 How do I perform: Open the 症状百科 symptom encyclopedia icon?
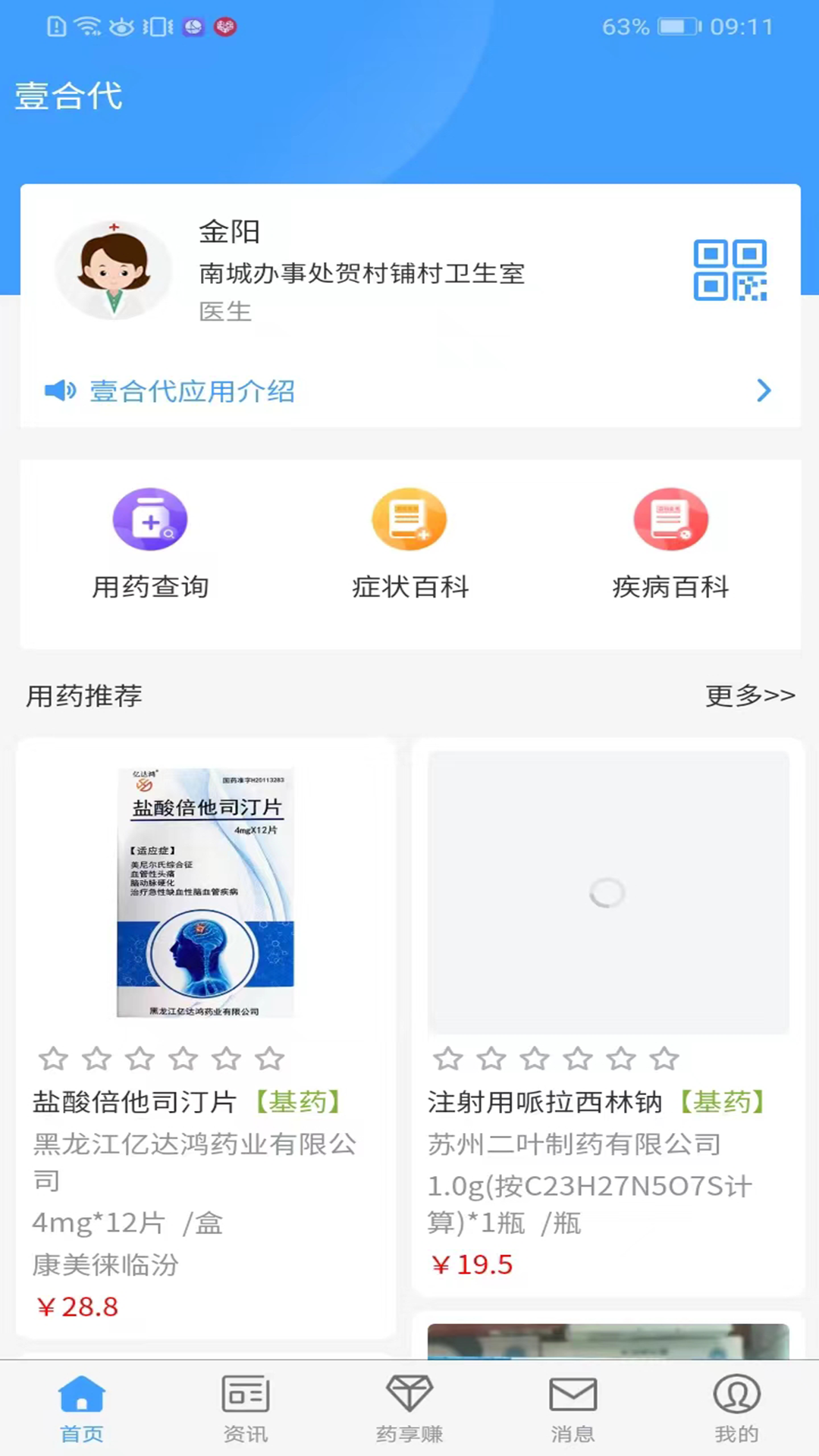[409, 519]
